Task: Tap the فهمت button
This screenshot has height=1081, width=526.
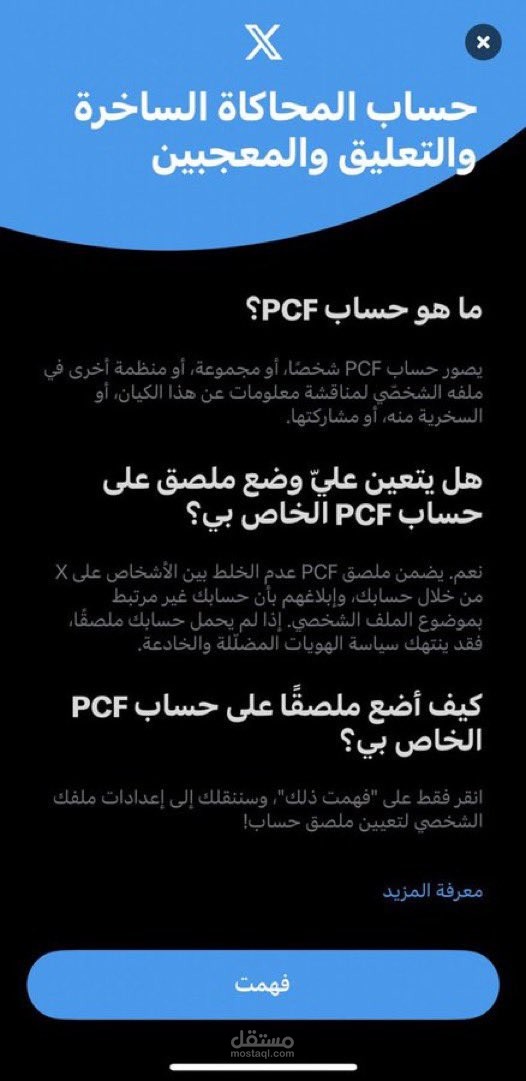Action: (263, 984)
